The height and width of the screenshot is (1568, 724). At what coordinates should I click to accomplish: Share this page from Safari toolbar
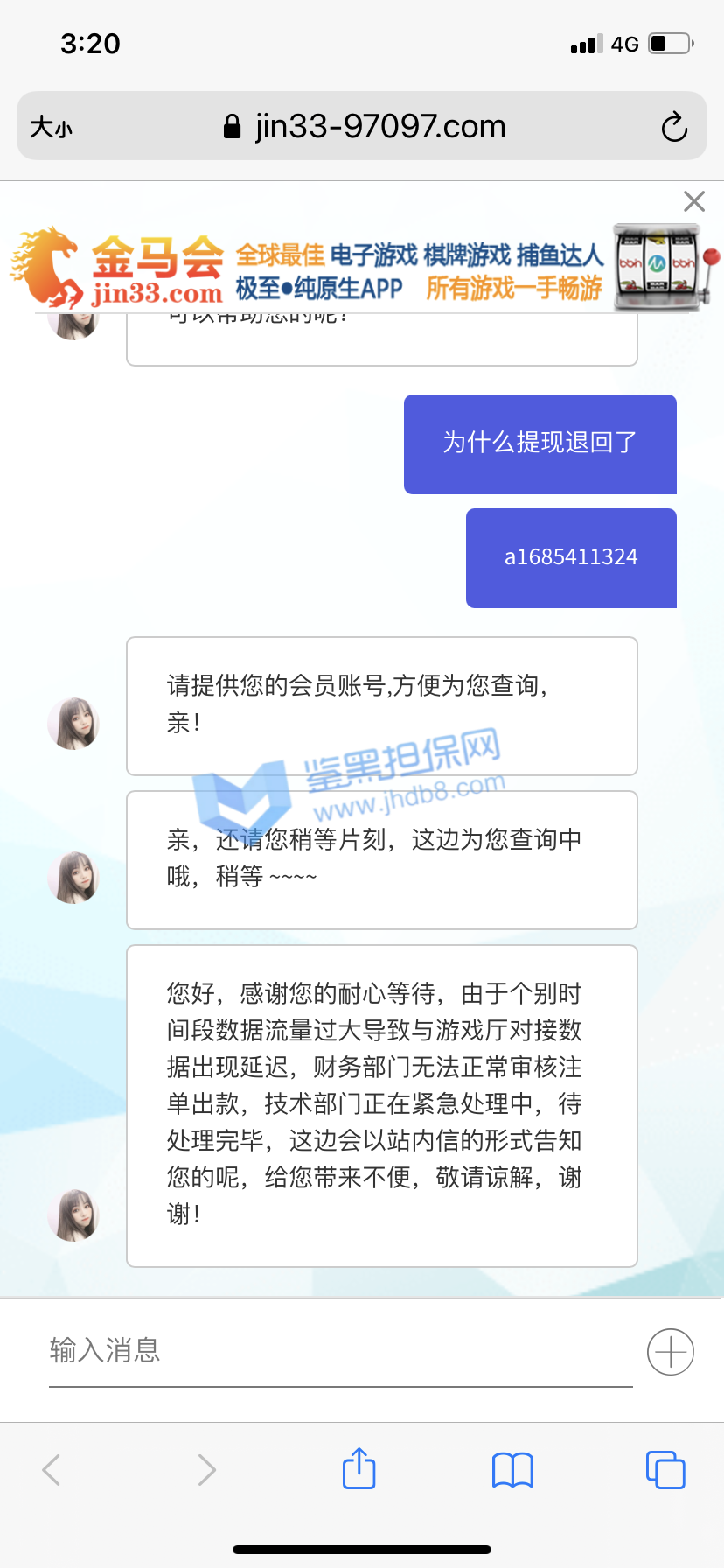click(x=359, y=1468)
